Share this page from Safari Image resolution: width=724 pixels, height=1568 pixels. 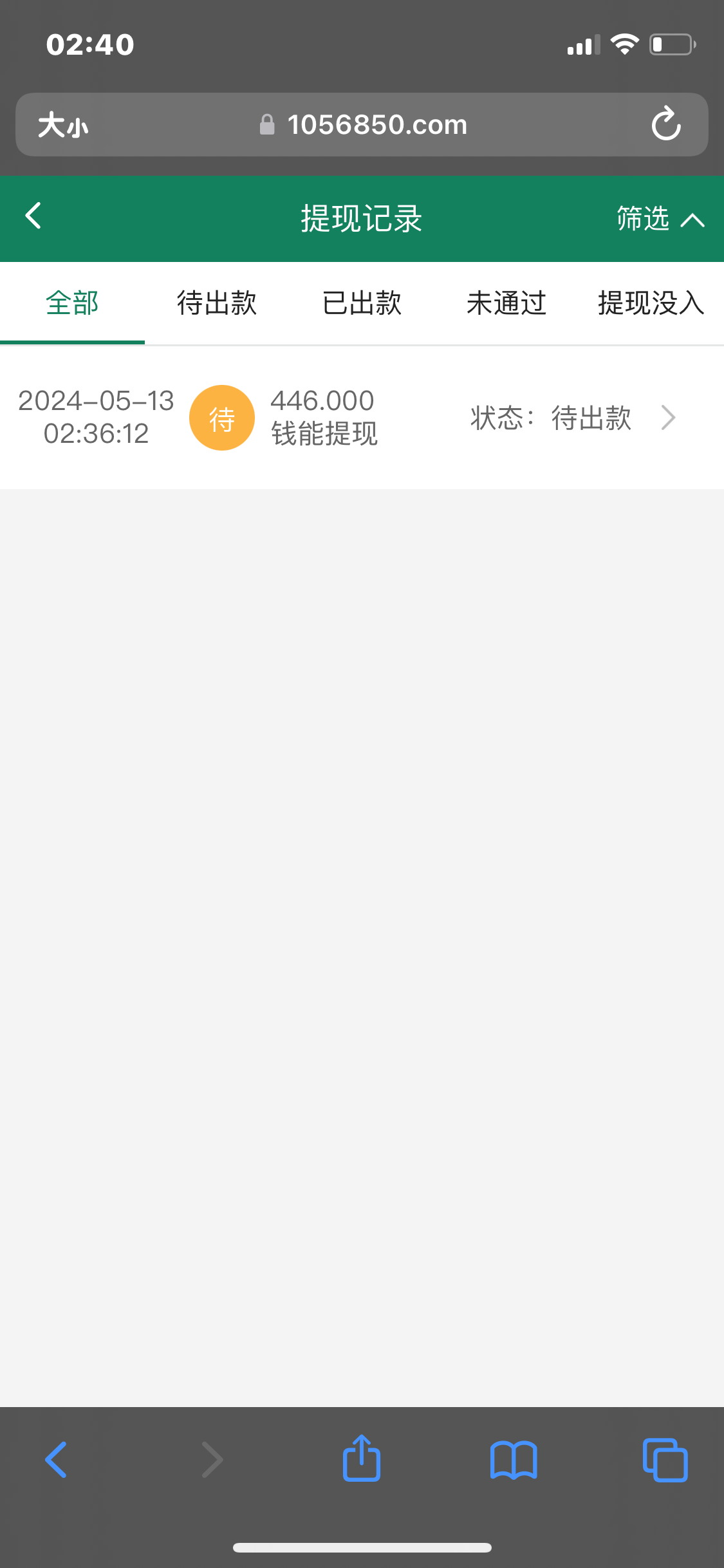[x=362, y=1459]
